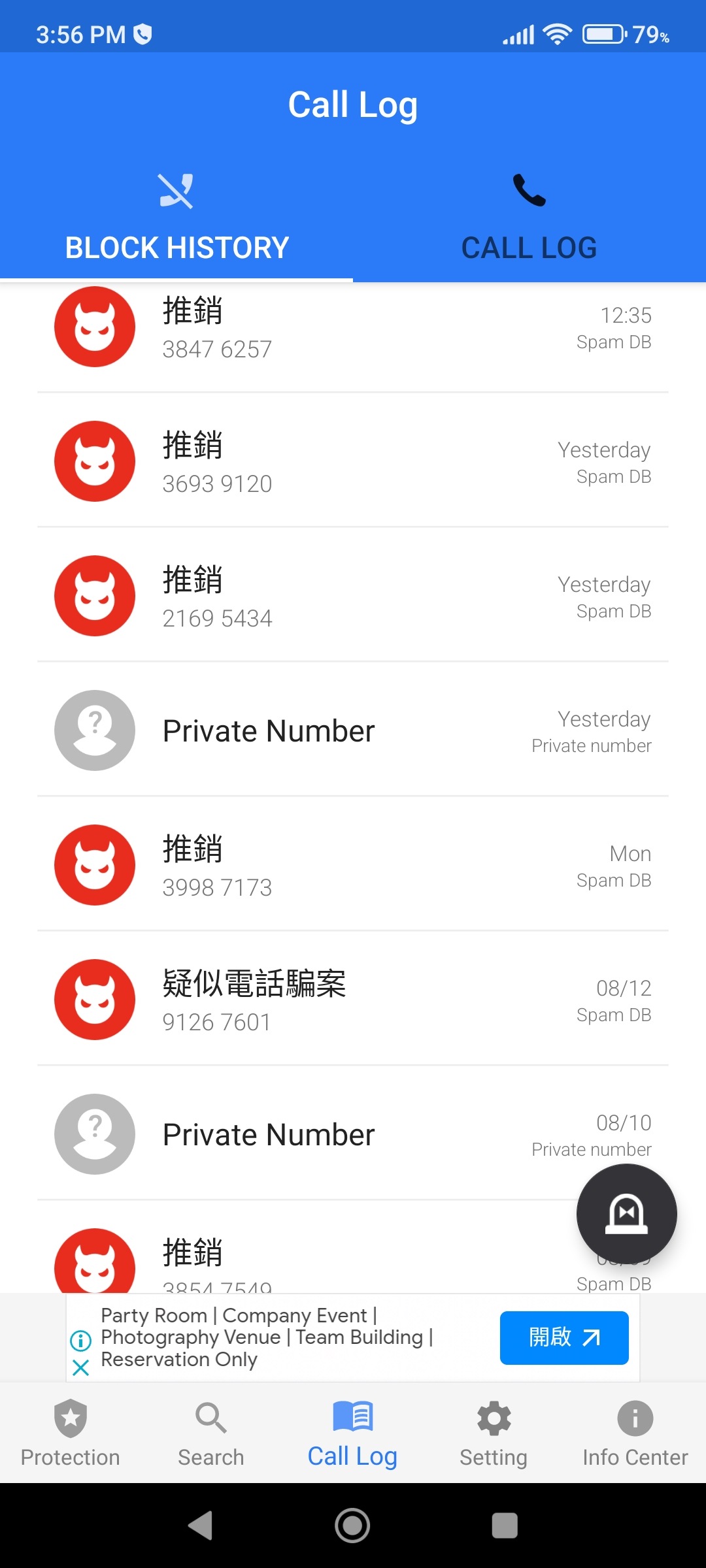Switch to Info Center
Viewport: 706px width, 1568px height.
point(635,1433)
